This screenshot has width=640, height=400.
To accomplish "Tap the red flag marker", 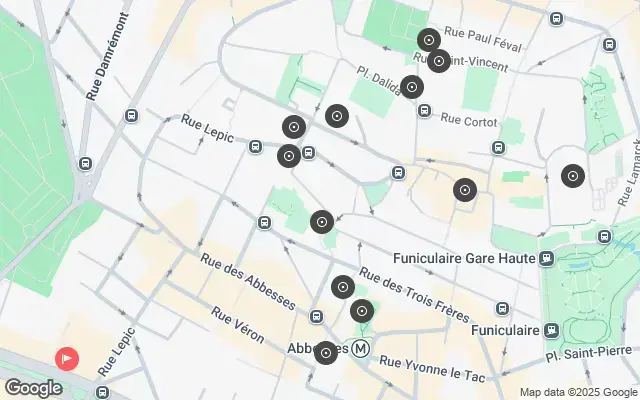I will pyautogui.click(x=67, y=357).
